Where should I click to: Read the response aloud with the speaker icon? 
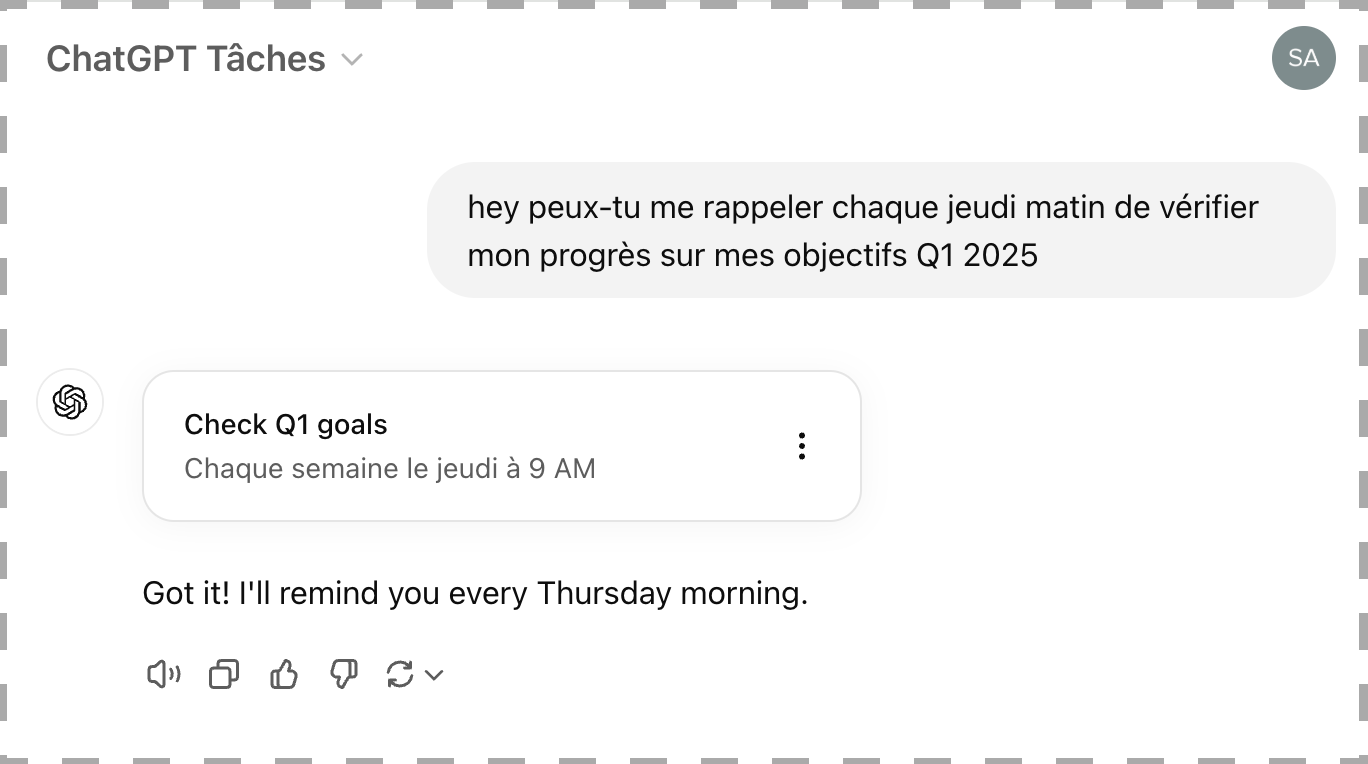163,675
